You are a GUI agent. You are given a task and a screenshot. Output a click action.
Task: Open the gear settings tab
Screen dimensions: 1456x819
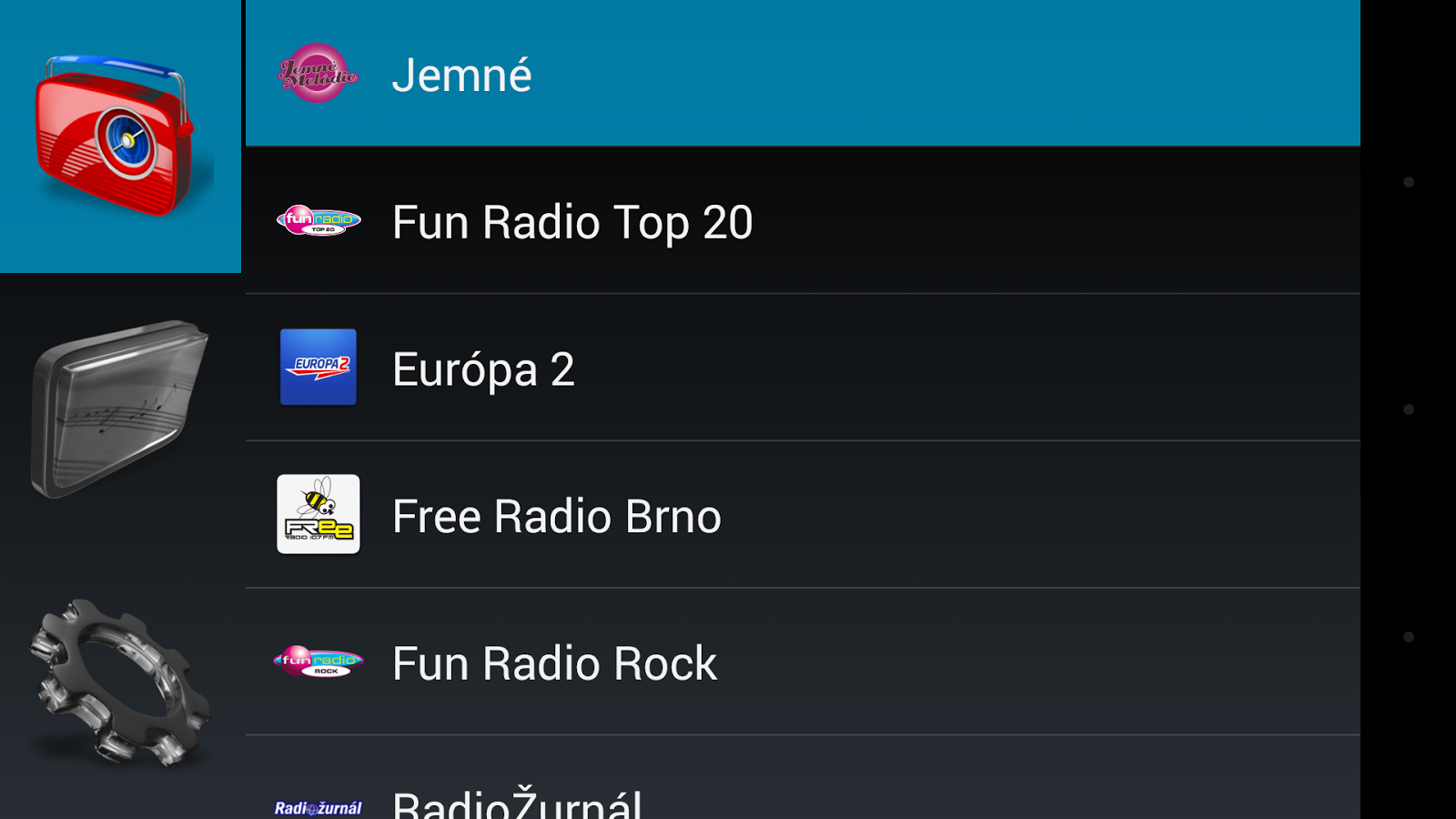(120, 681)
